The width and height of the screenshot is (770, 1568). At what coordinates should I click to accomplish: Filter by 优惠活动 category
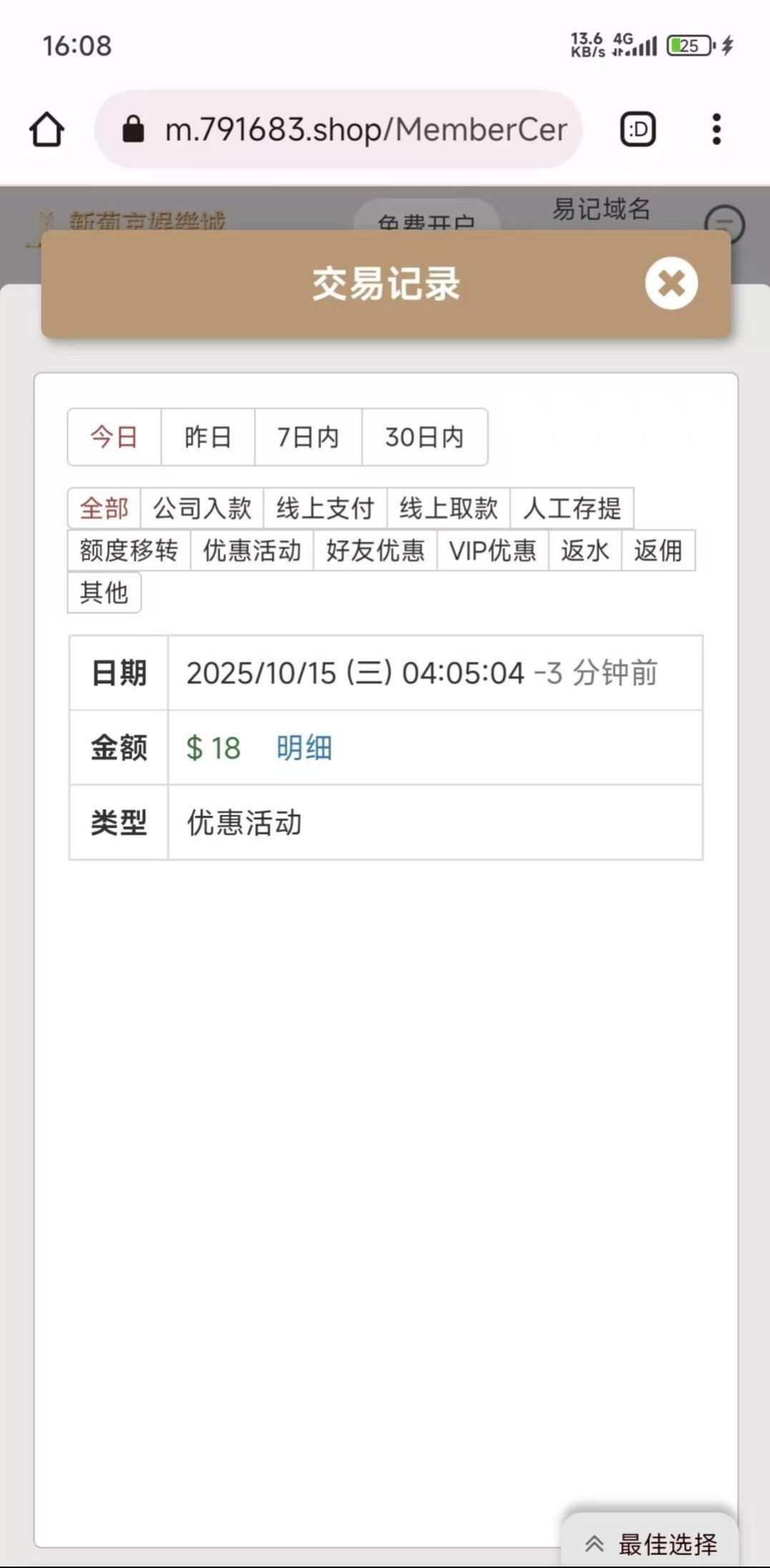tap(252, 551)
